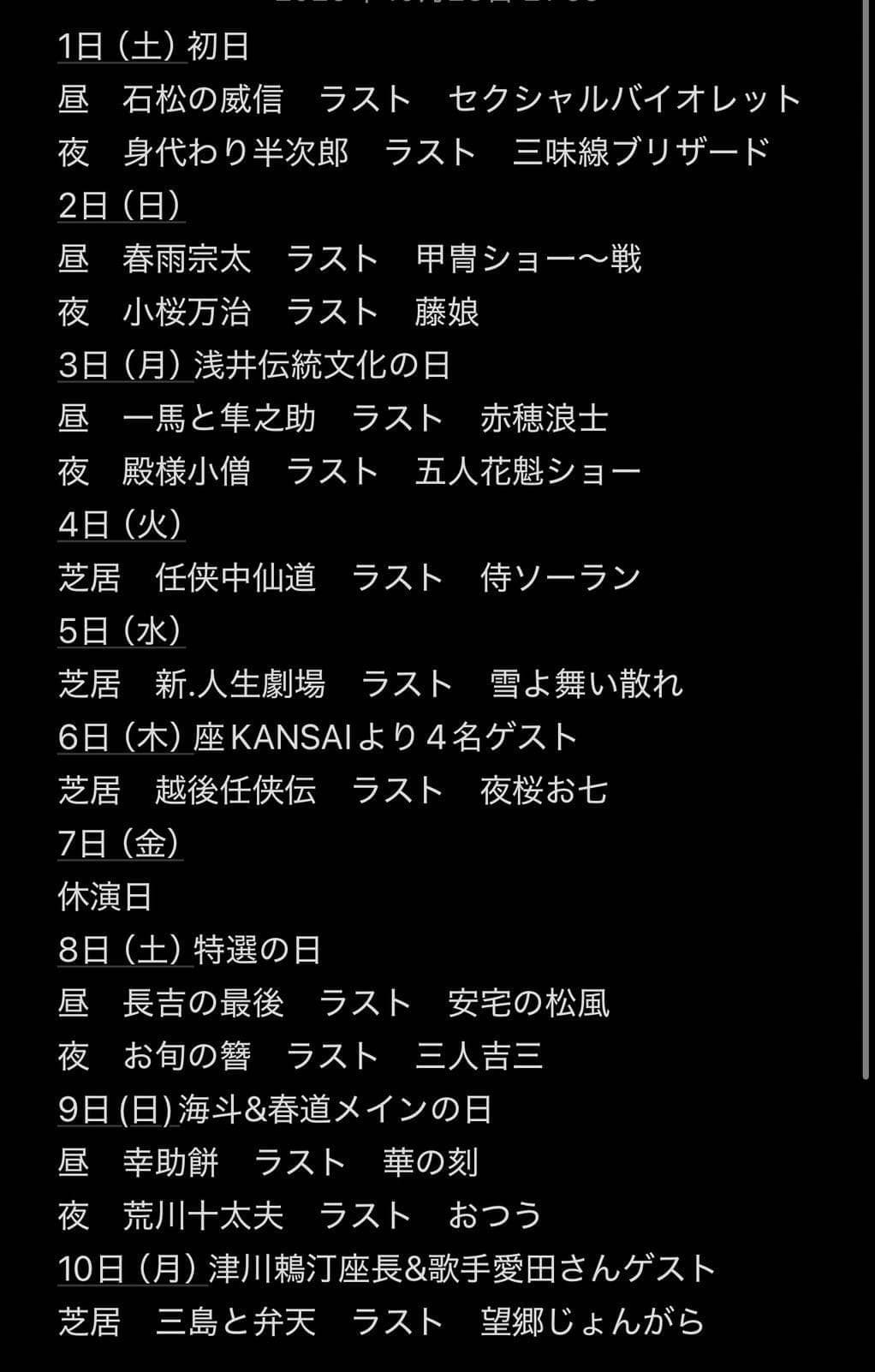Tap the underlined 8日(土) date
The height and width of the screenshot is (1372, 875).
123,950
